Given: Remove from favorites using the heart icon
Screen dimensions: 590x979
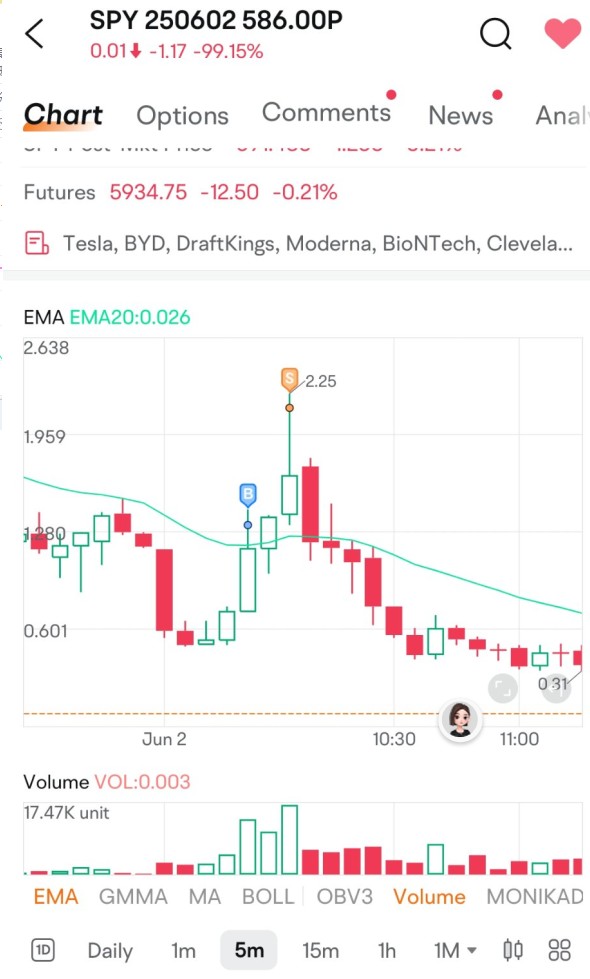Looking at the screenshot, I should tap(563, 33).
